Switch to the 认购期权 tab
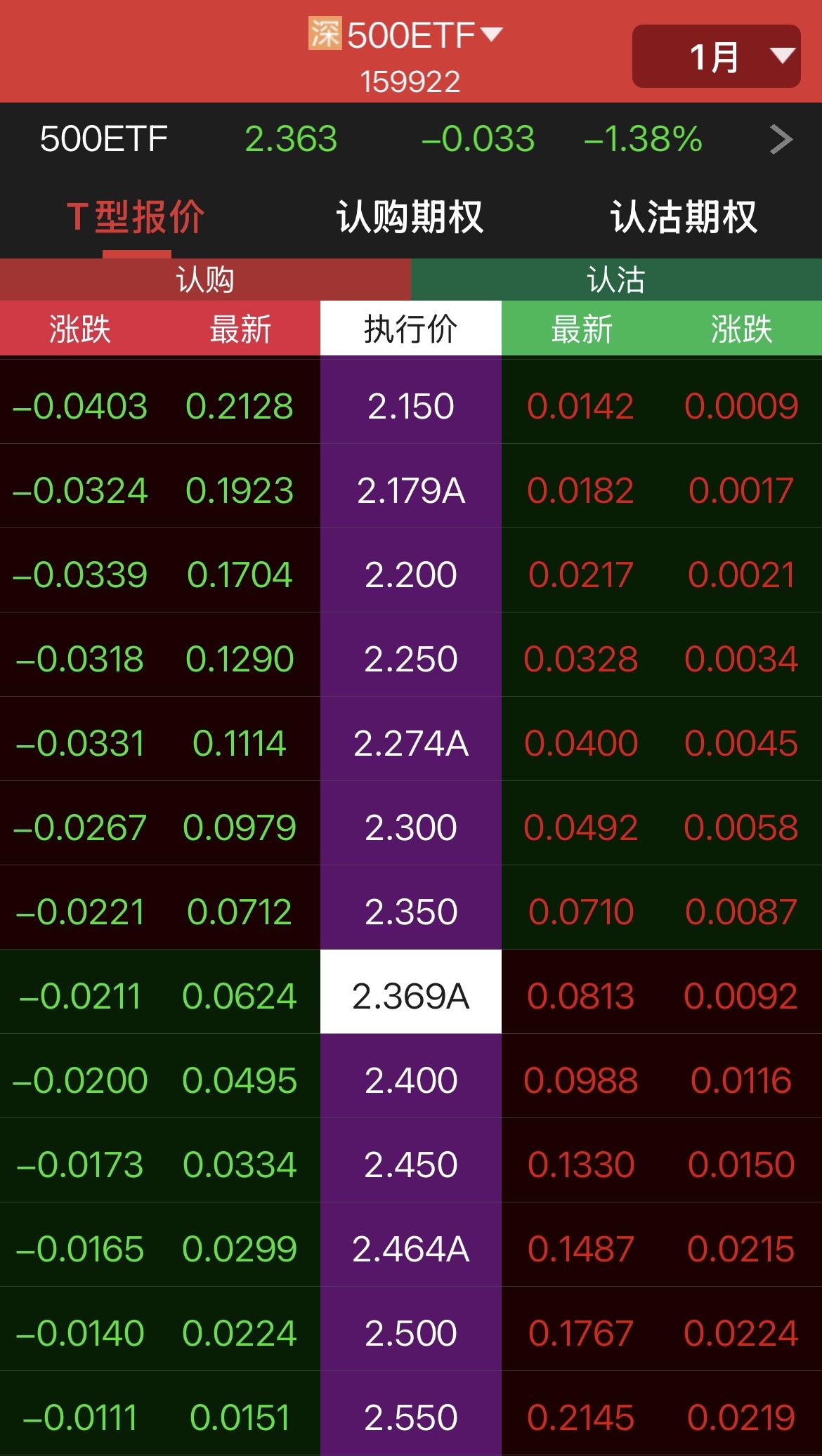Image resolution: width=822 pixels, height=1456 pixels. click(x=410, y=216)
